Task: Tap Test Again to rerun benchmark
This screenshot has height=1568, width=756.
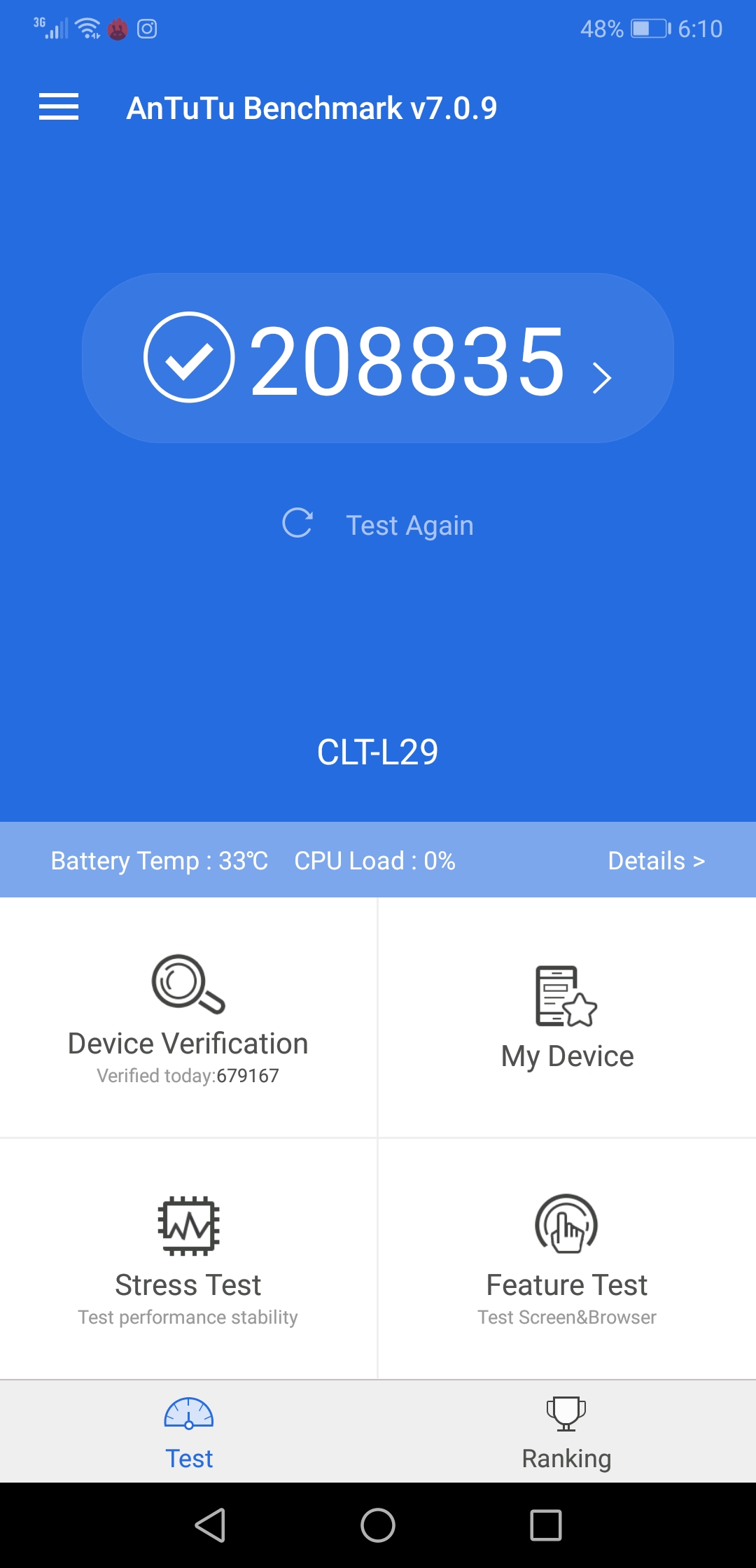Action: pyautogui.click(x=378, y=525)
